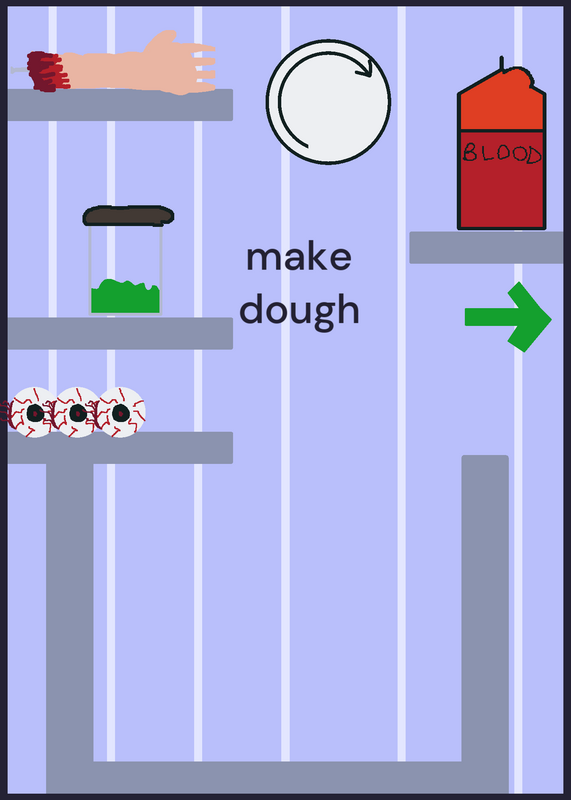The image size is (571, 800).
Task: Tap the green next arrow
Action: click(508, 317)
